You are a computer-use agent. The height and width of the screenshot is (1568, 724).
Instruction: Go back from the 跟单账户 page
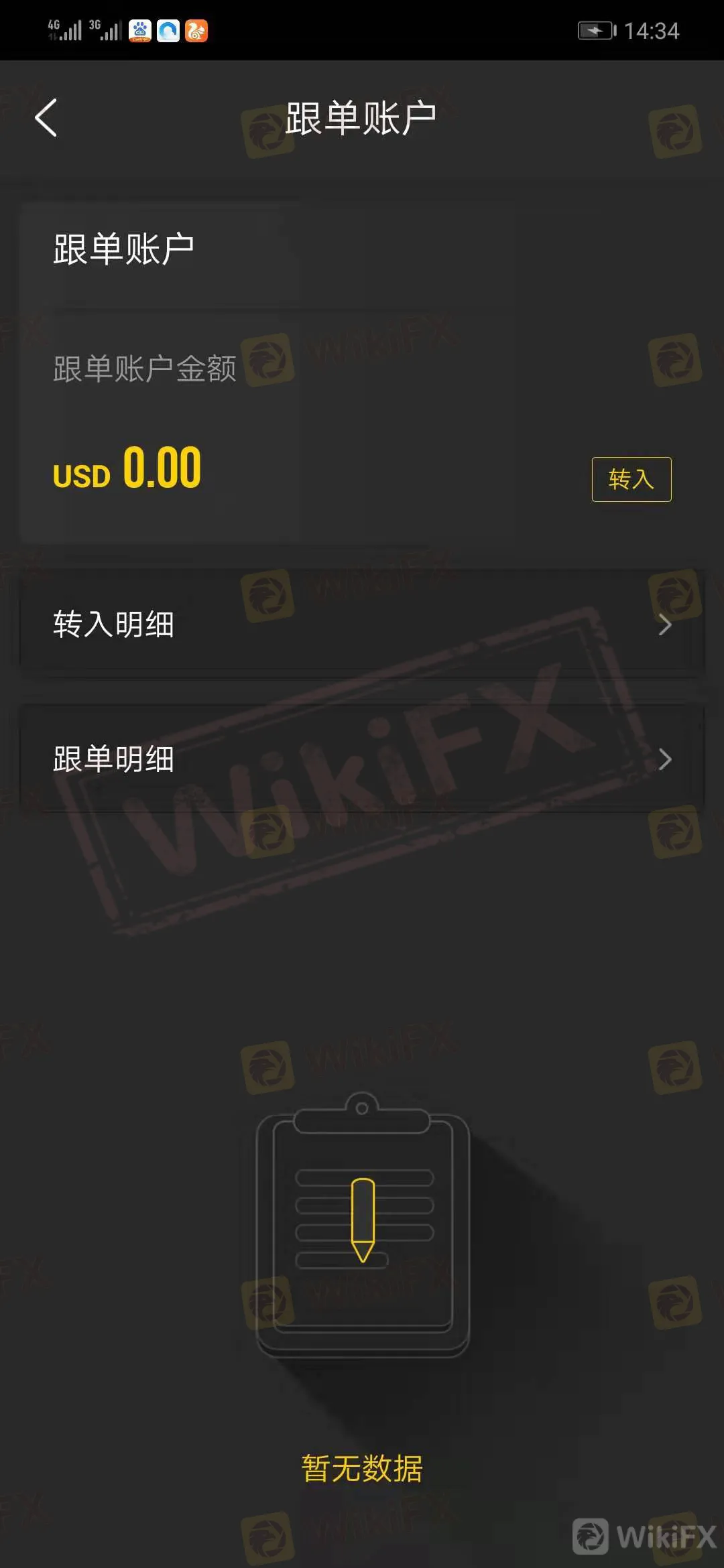(x=46, y=118)
